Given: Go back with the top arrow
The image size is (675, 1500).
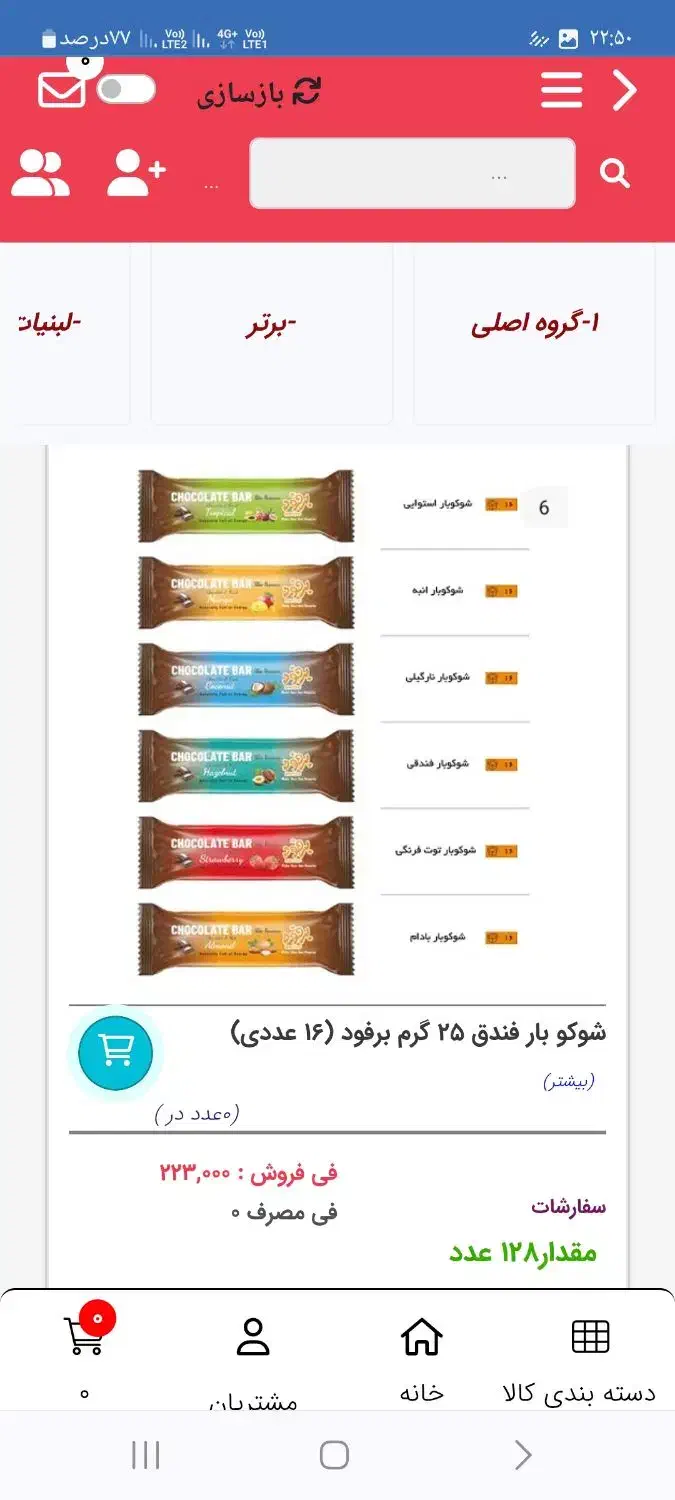Looking at the screenshot, I should pyautogui.click(x=625, y=91).
